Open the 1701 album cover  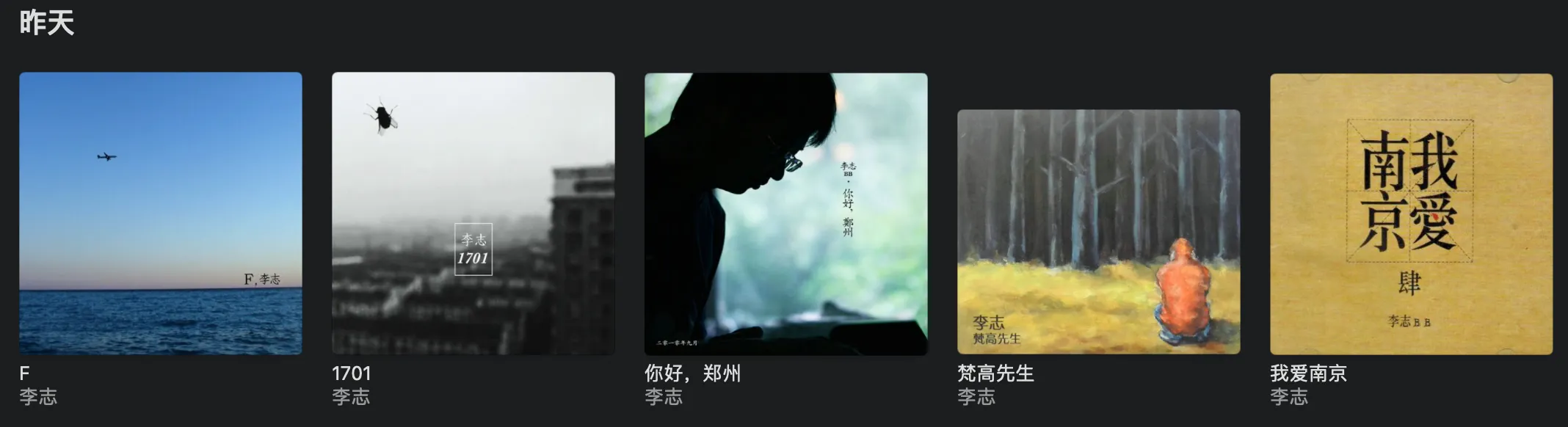(473, 213)
